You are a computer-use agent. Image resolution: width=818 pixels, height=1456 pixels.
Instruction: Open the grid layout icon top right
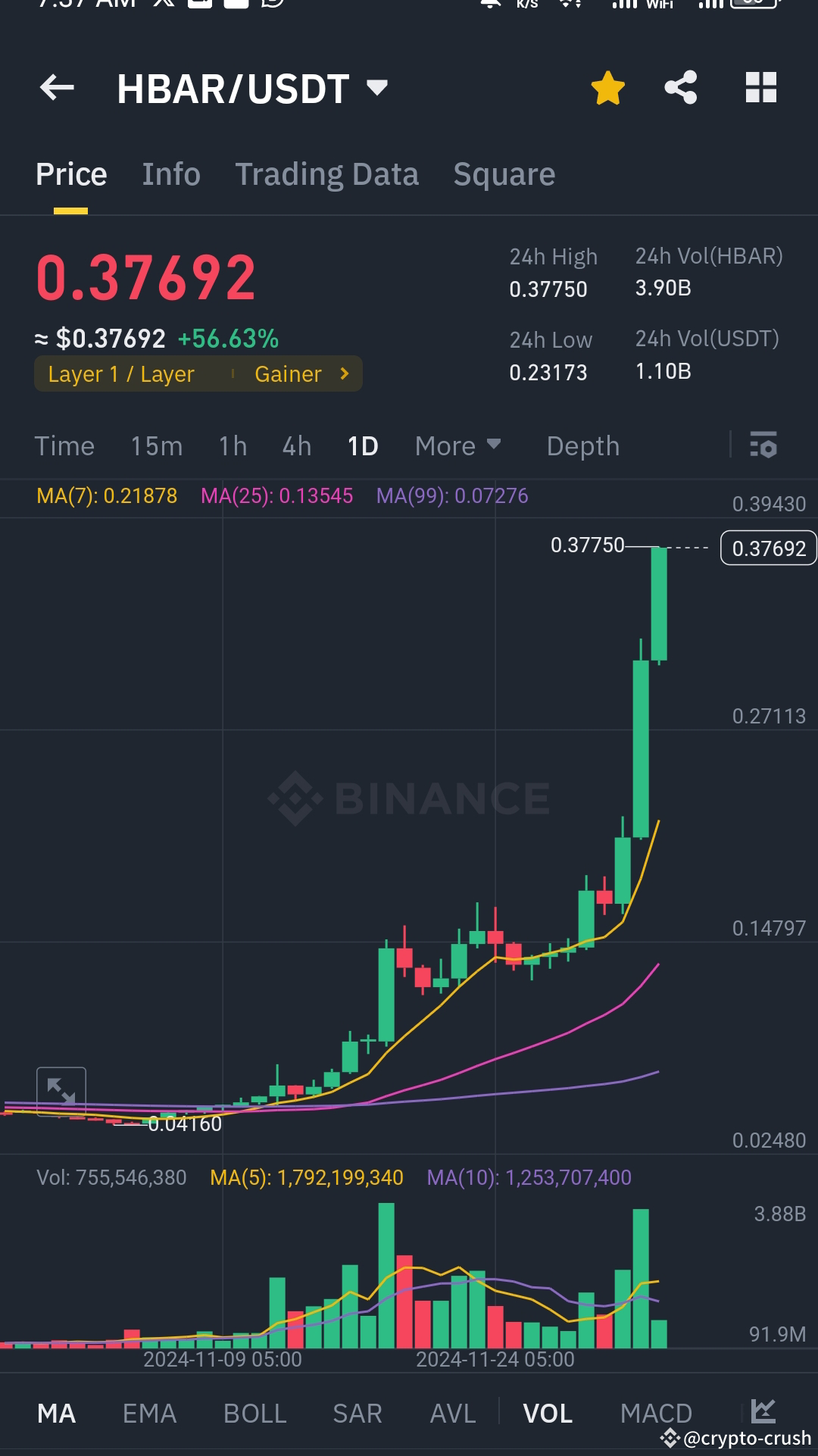coord(760,88)
